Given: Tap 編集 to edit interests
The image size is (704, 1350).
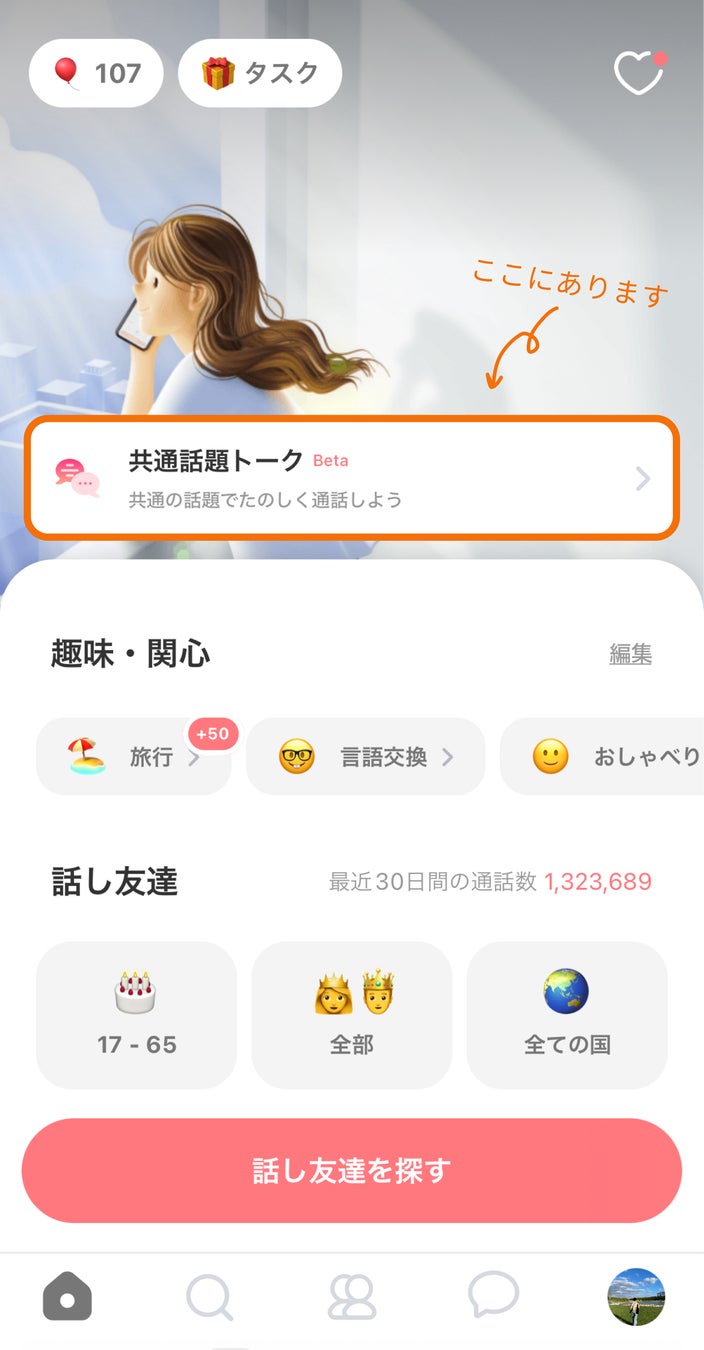Looking at the screenshot, I should [x=630, y=654].
